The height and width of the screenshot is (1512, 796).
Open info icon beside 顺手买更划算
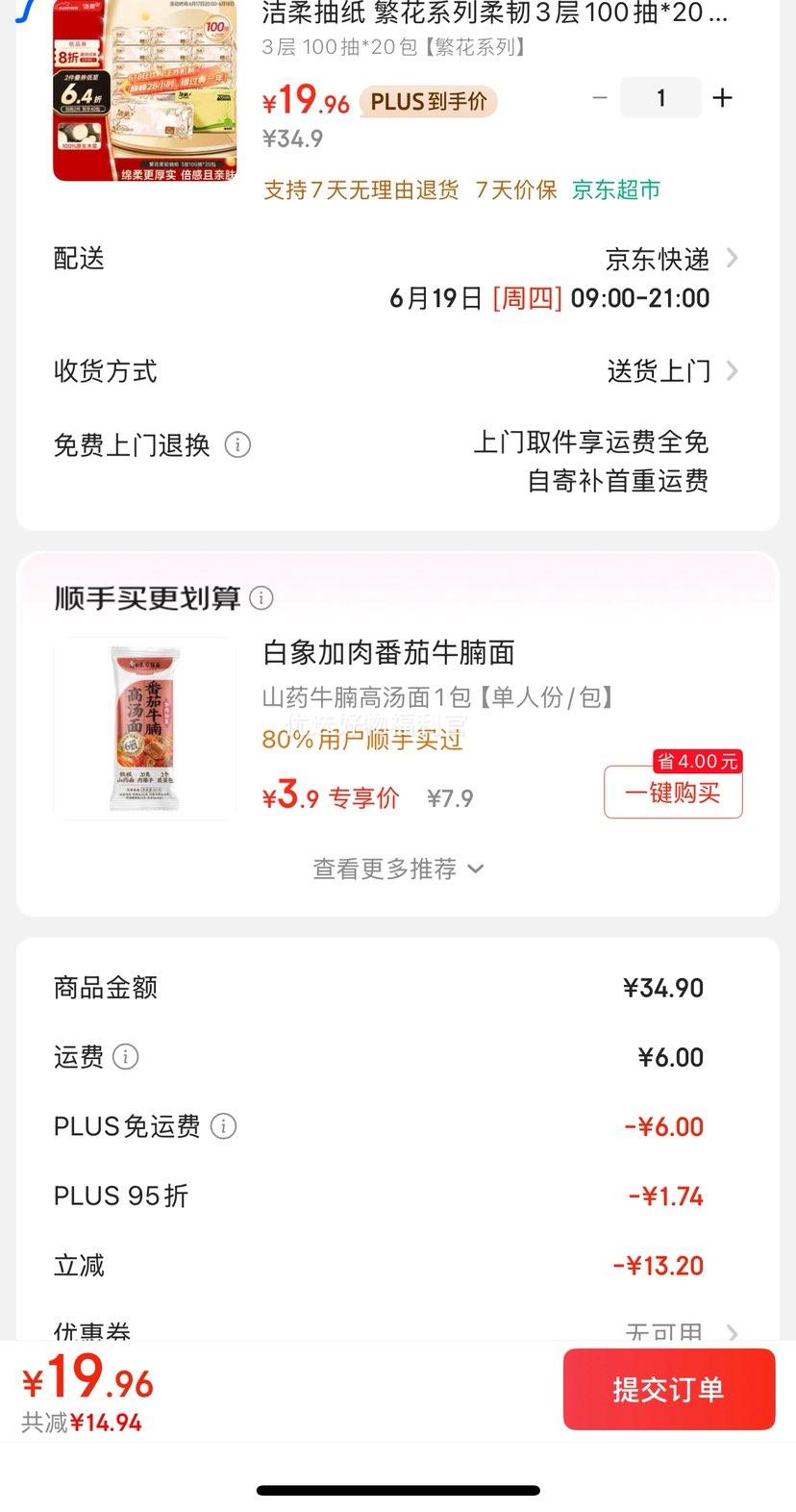pyautogui.click(x=261, y=598)
